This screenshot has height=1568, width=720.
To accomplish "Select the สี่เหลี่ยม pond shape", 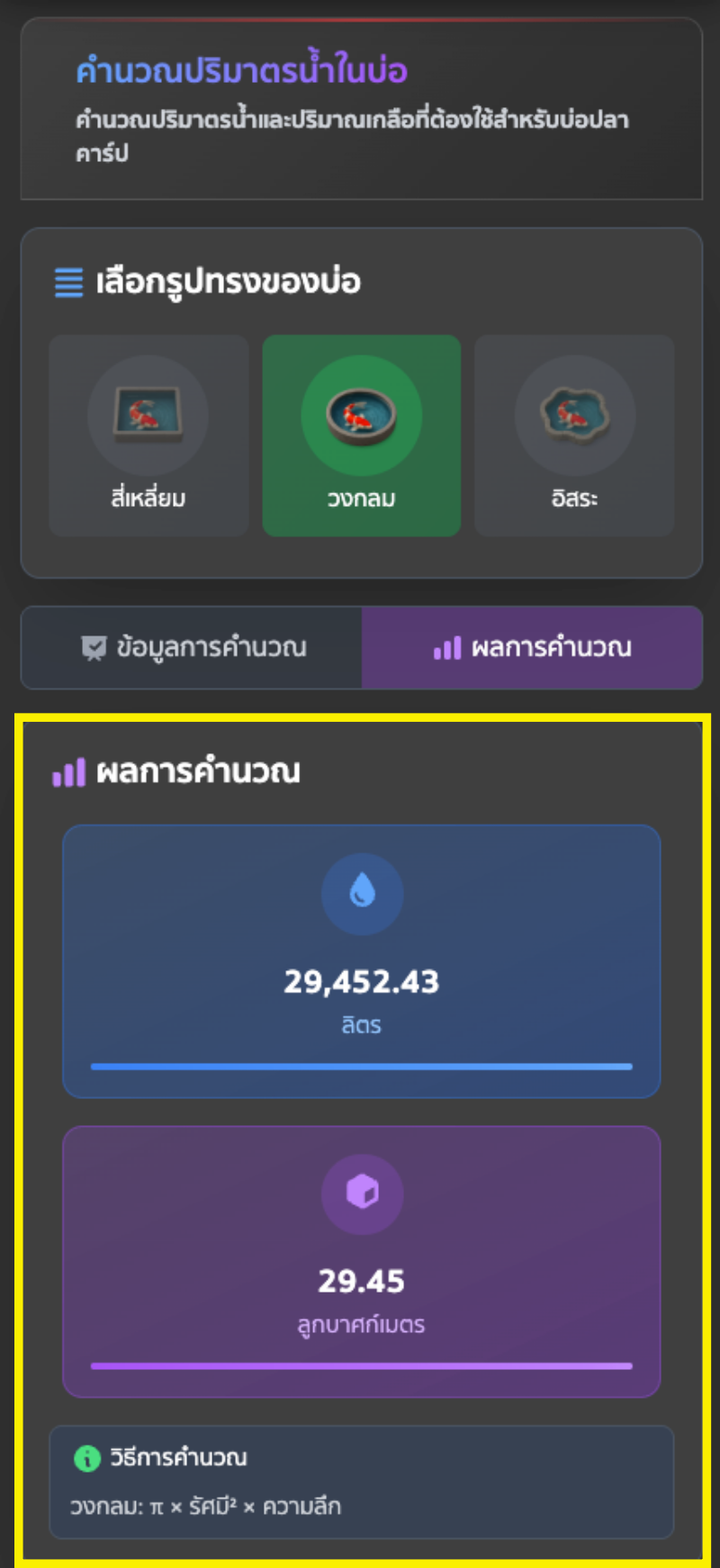I will point(148,436).
